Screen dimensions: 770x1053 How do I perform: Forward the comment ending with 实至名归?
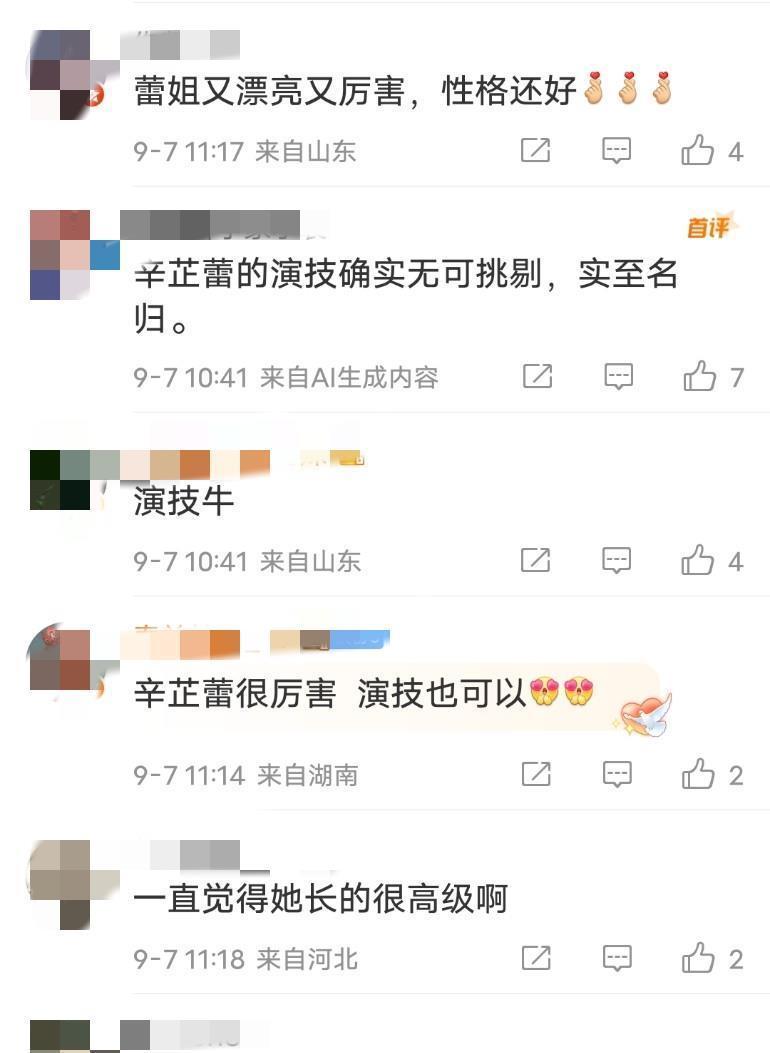tap(538, 377)
